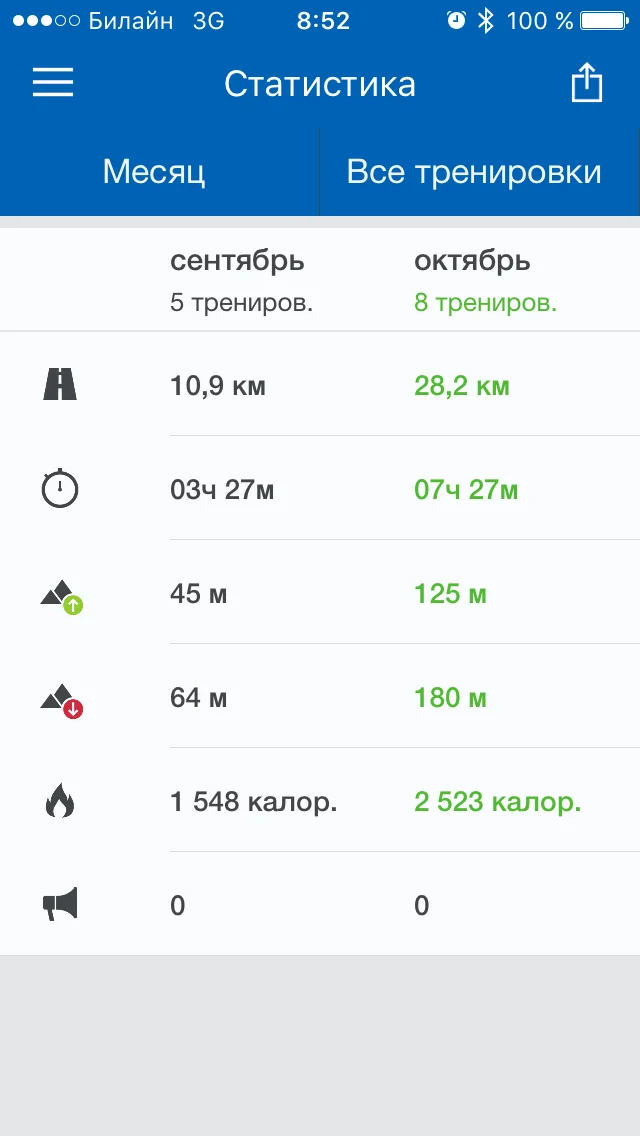The image size is (640, 1136).
Task: Select the Месяц period filter
Action: click(155, 172)
